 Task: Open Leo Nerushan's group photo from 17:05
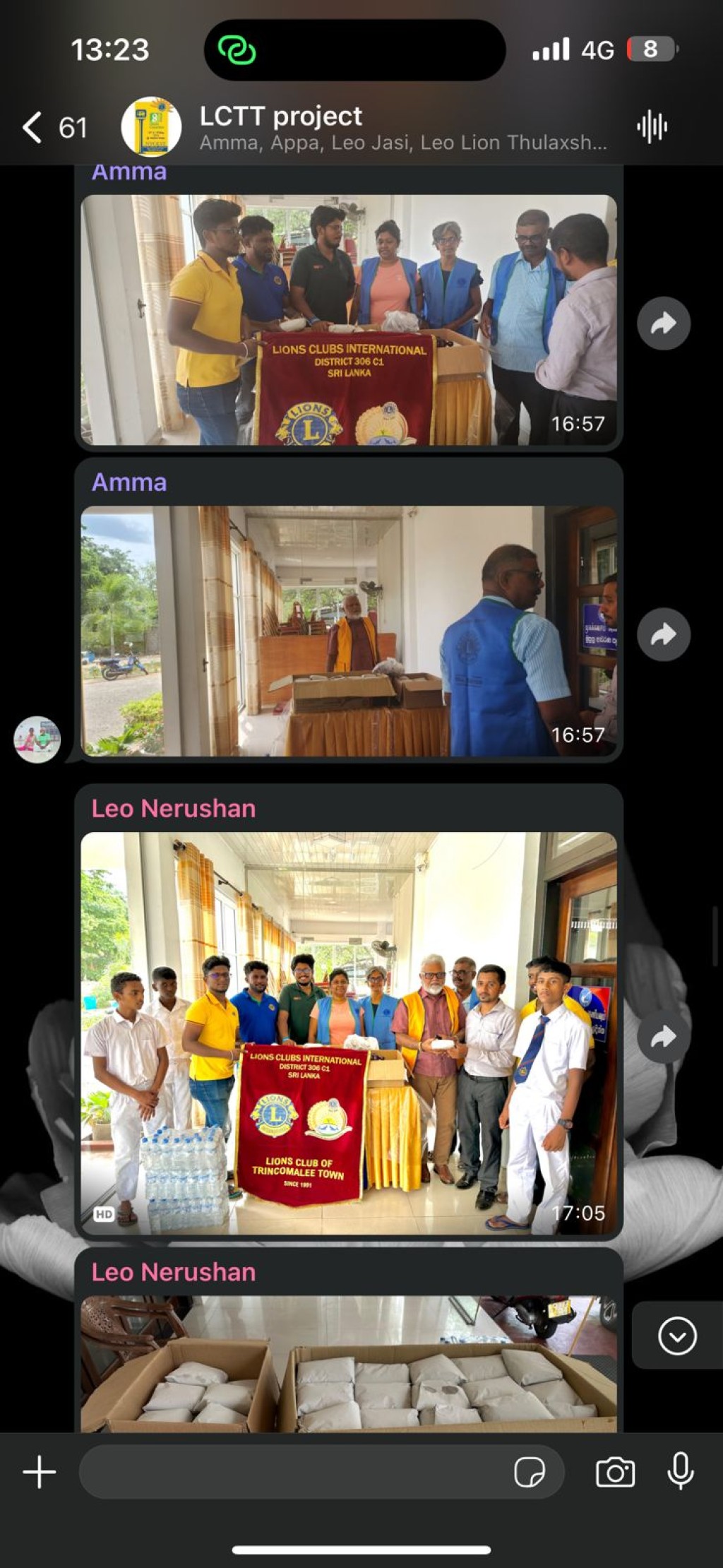coord(349,1033)
